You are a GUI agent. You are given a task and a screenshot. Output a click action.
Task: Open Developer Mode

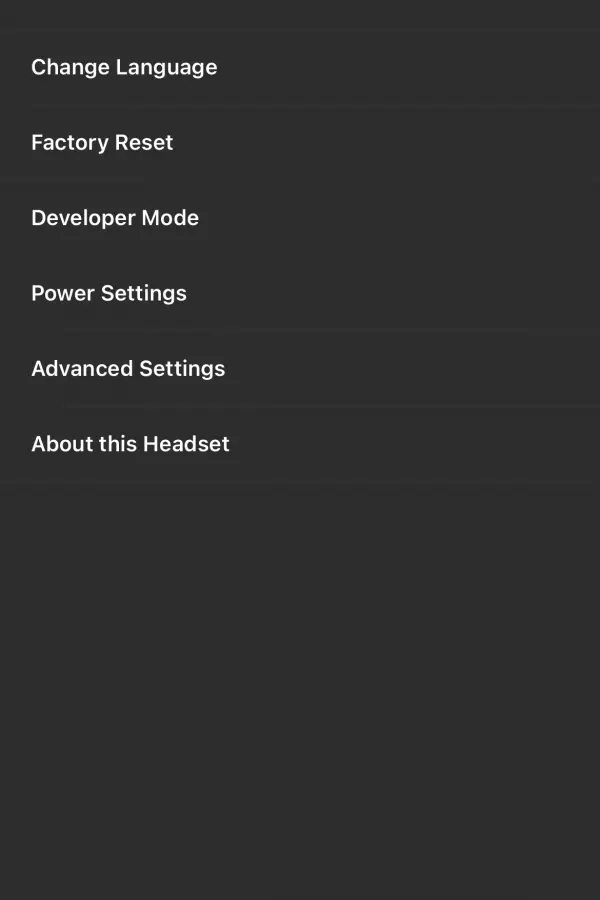point(300,218)
